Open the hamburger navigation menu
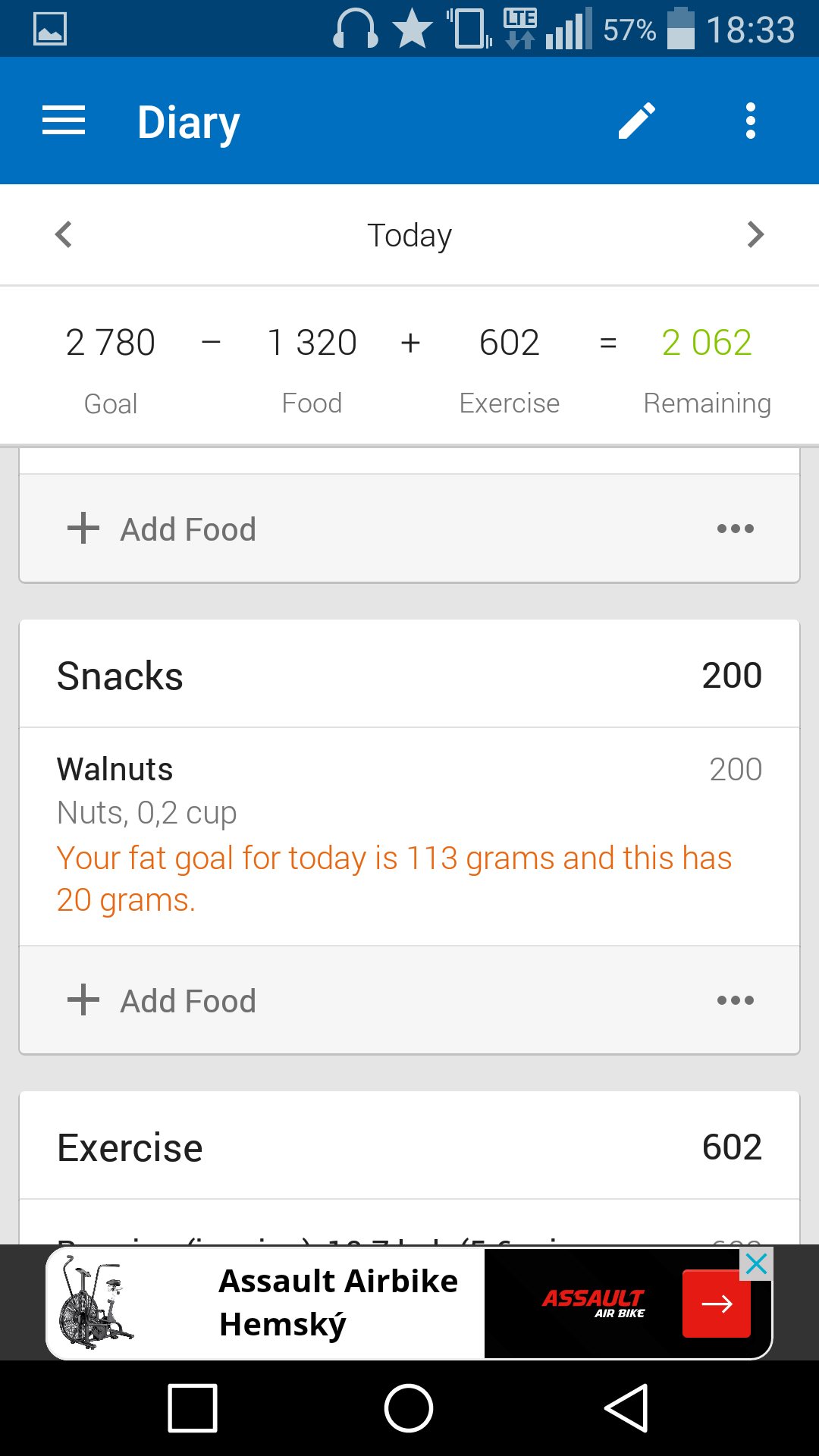Image resolution: width=819 pixels, height=1456 pixels. click(x=64, y=121)
